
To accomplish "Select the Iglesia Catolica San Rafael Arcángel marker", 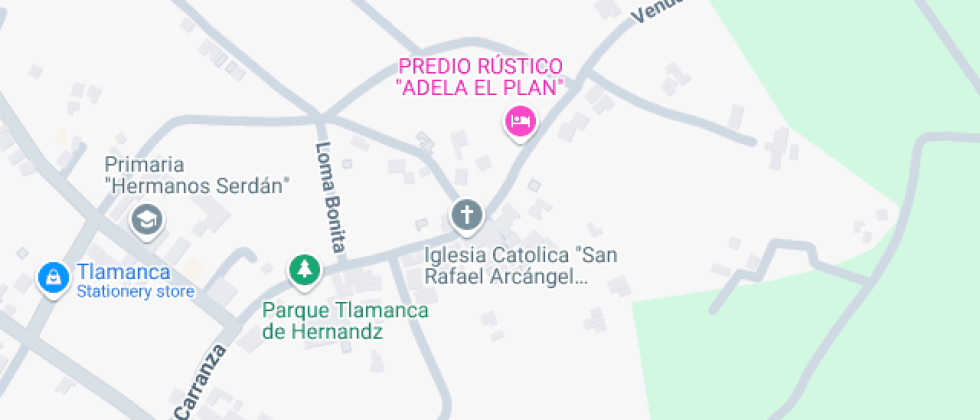I will tap(466, 214).
